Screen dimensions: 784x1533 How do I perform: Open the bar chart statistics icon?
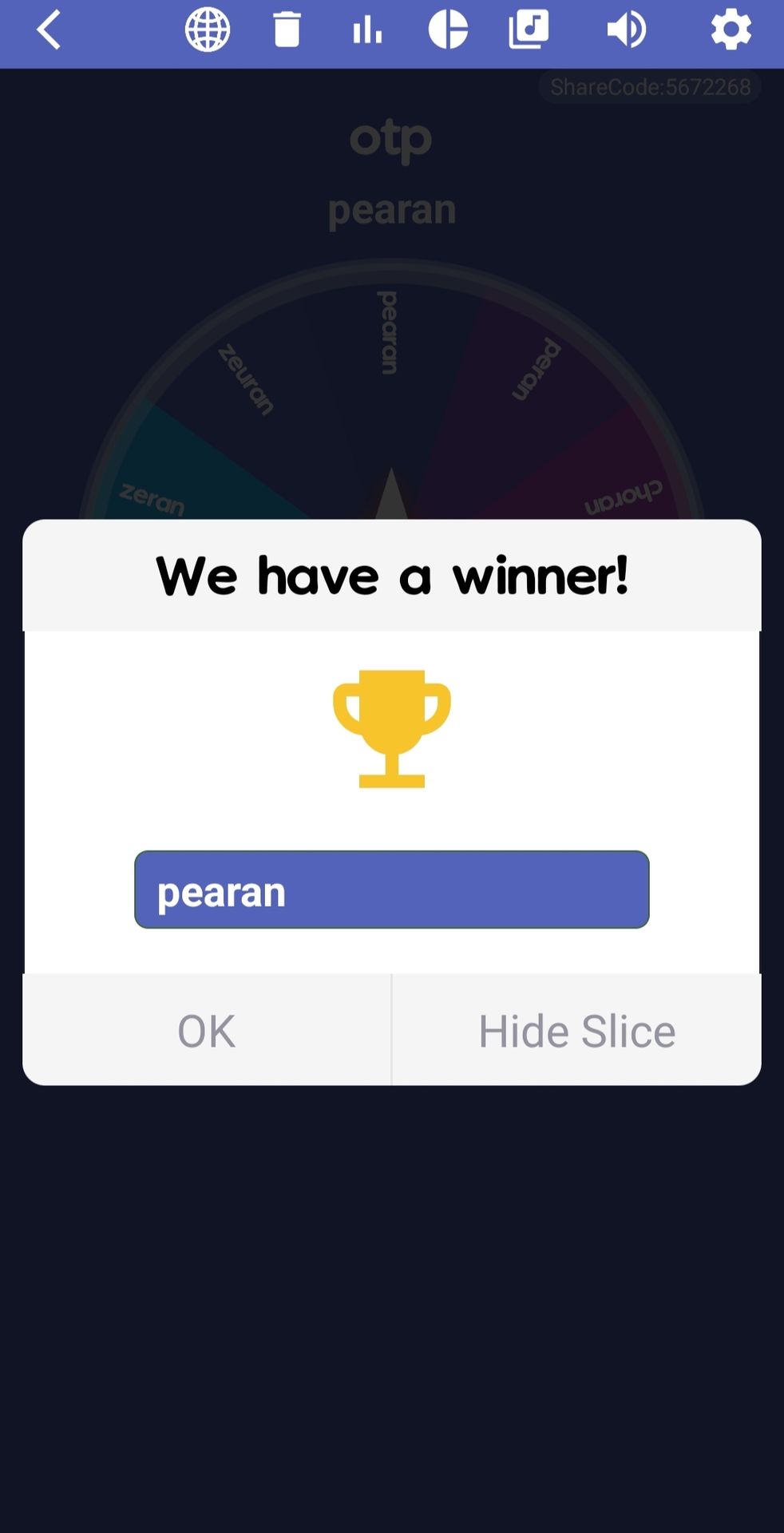tap(367, 30)
